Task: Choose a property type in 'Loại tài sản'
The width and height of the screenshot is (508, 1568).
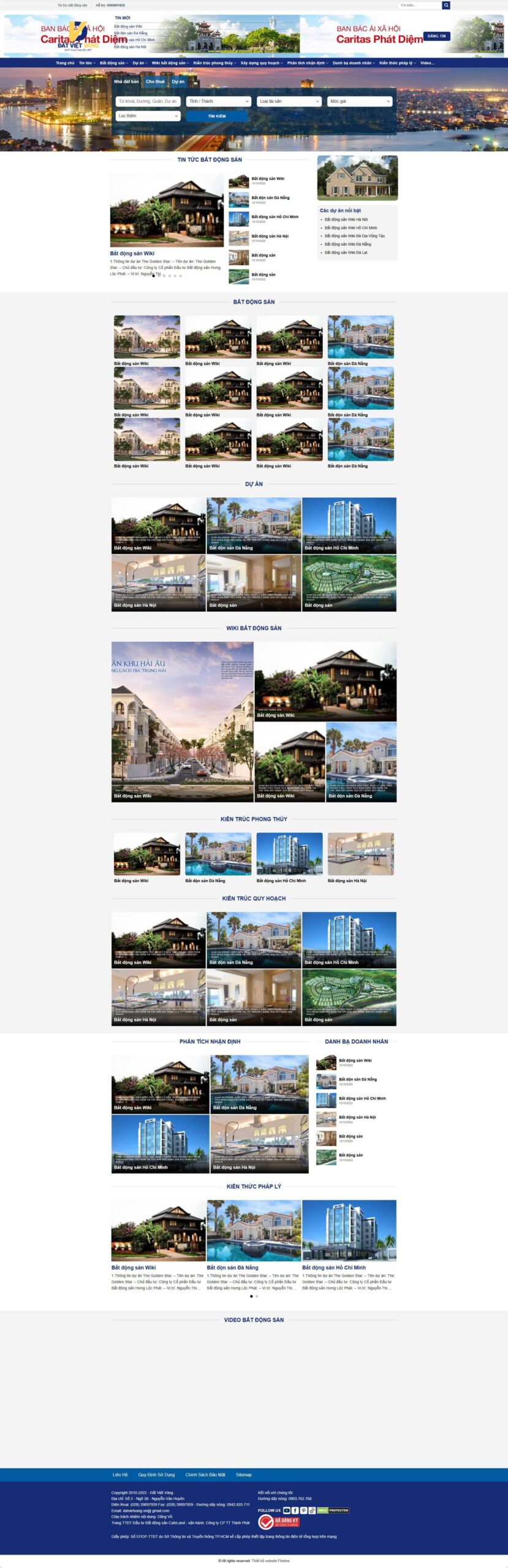Action: pyautogui.click(x=289, y=102)
